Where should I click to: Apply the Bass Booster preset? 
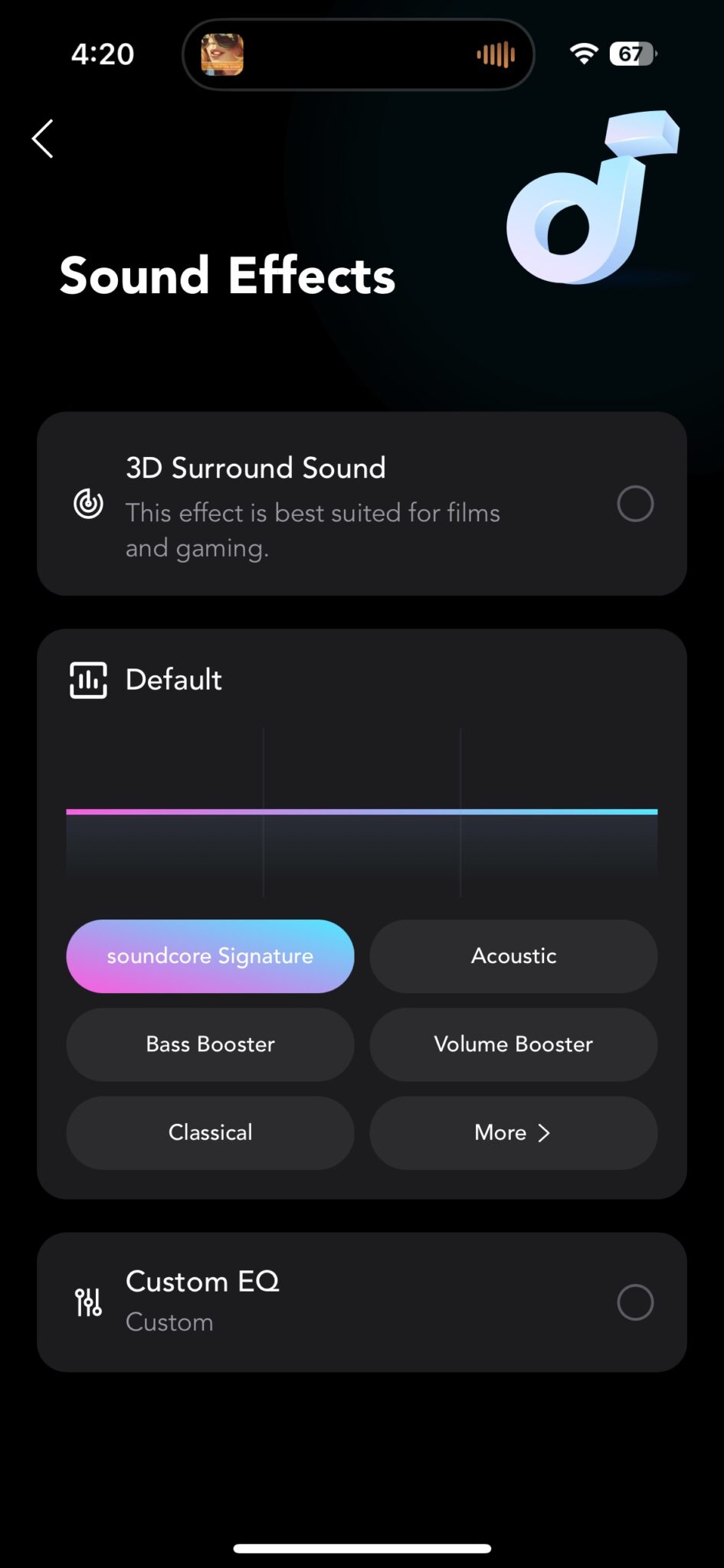[210, 1044]
